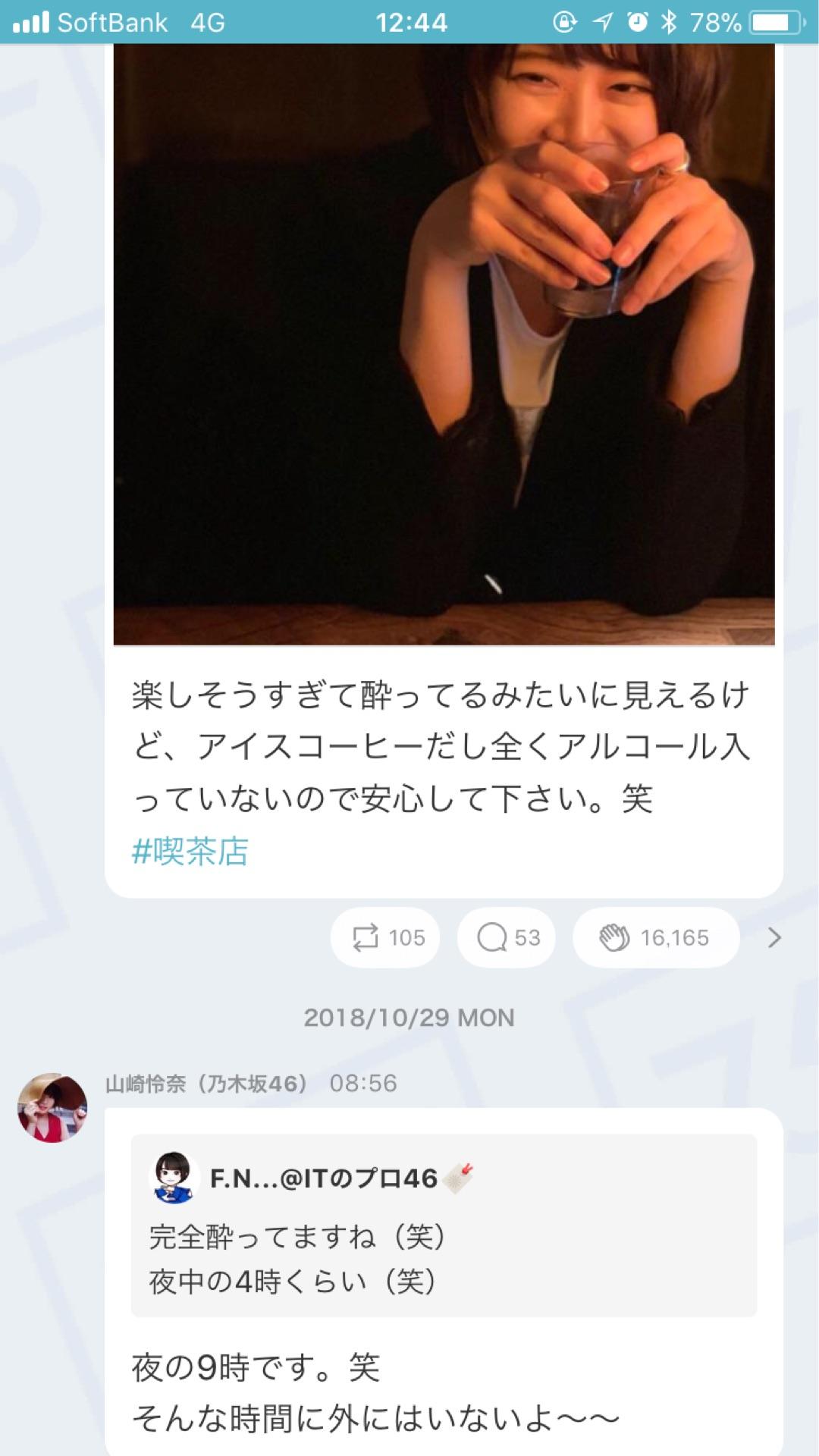This screenshot has height=1456, width=819.
Task: Tap the alarm clock icon in status bar
Action: 635,23
